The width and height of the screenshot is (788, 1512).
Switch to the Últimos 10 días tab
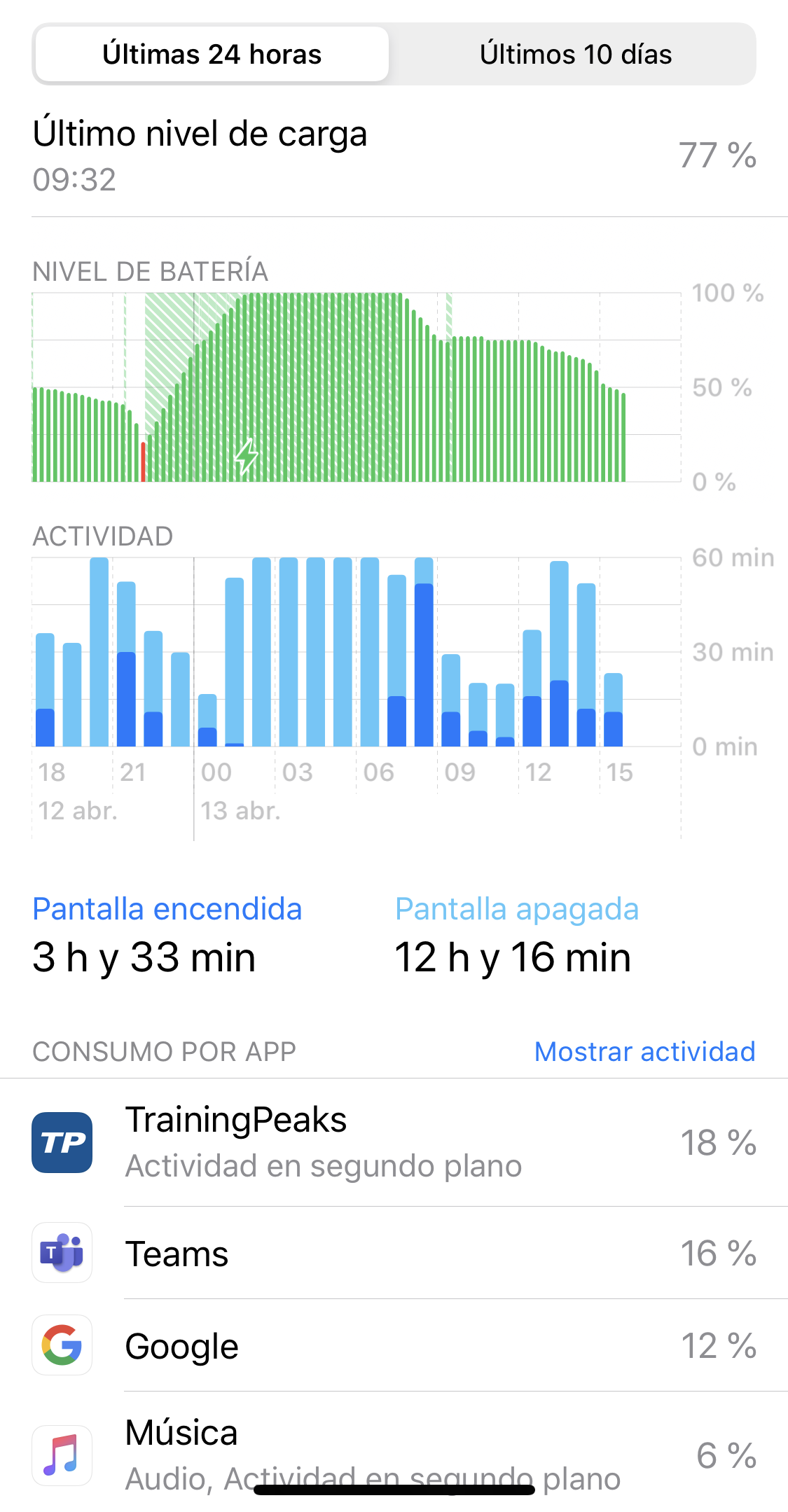575,54
